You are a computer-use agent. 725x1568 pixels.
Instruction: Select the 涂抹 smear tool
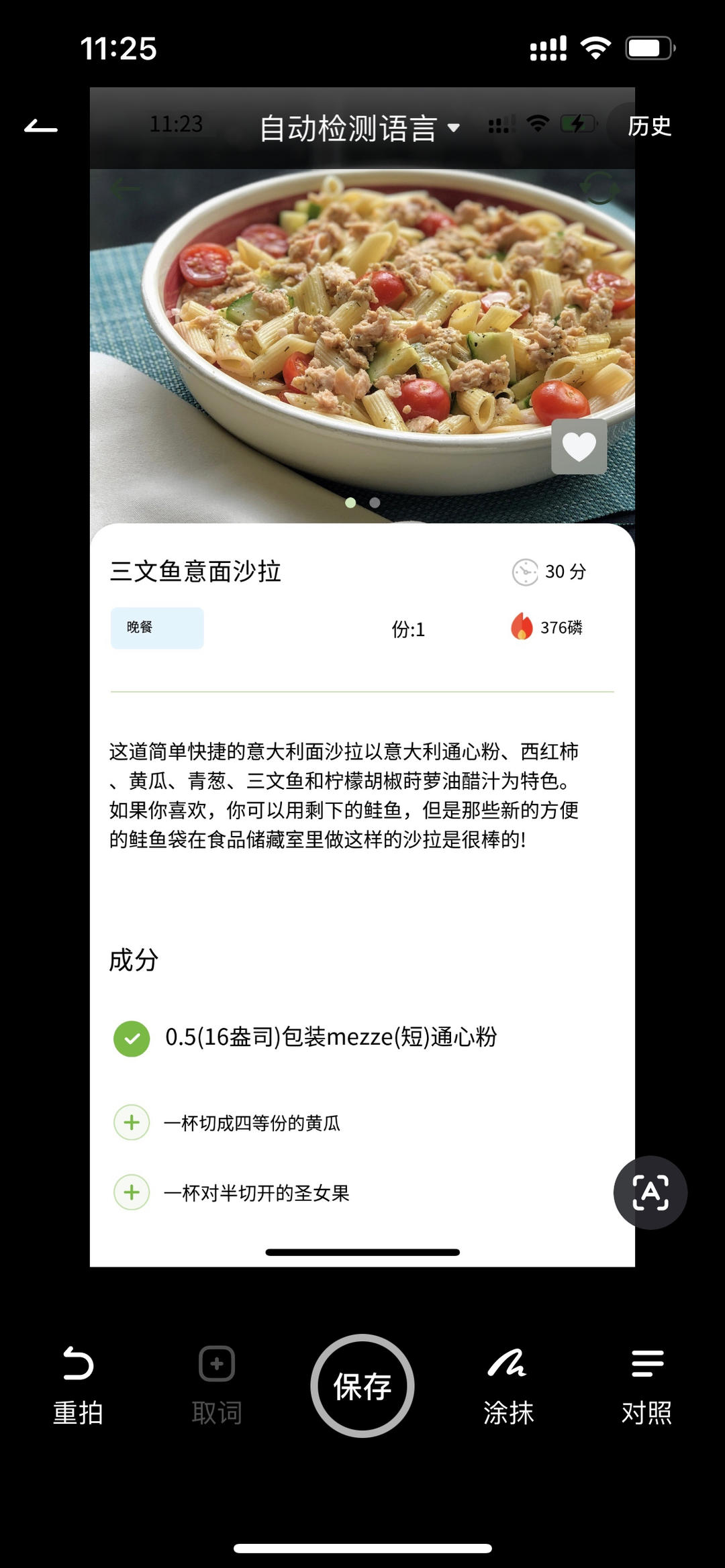click(508, 1385)
